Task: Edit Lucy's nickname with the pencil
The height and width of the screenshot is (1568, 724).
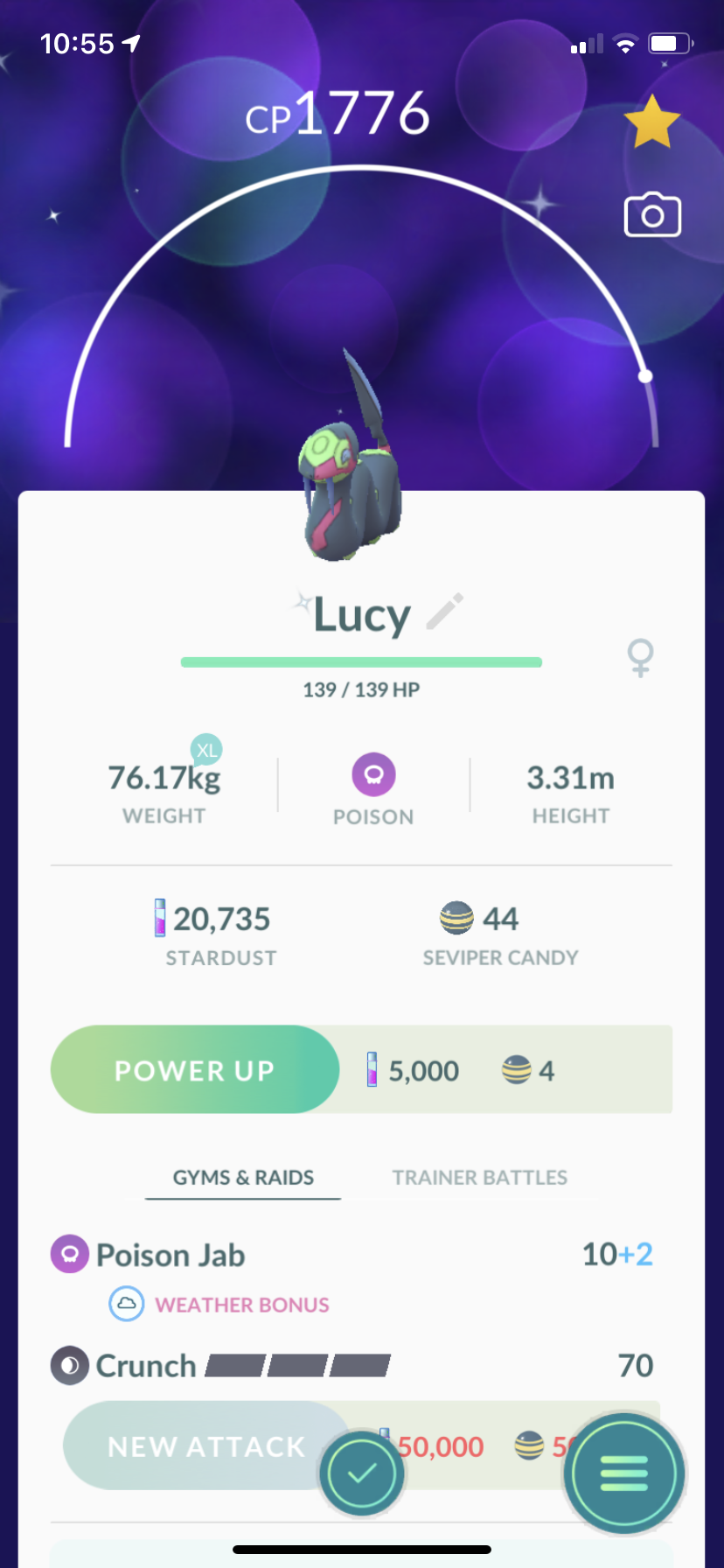Action: 444,612
